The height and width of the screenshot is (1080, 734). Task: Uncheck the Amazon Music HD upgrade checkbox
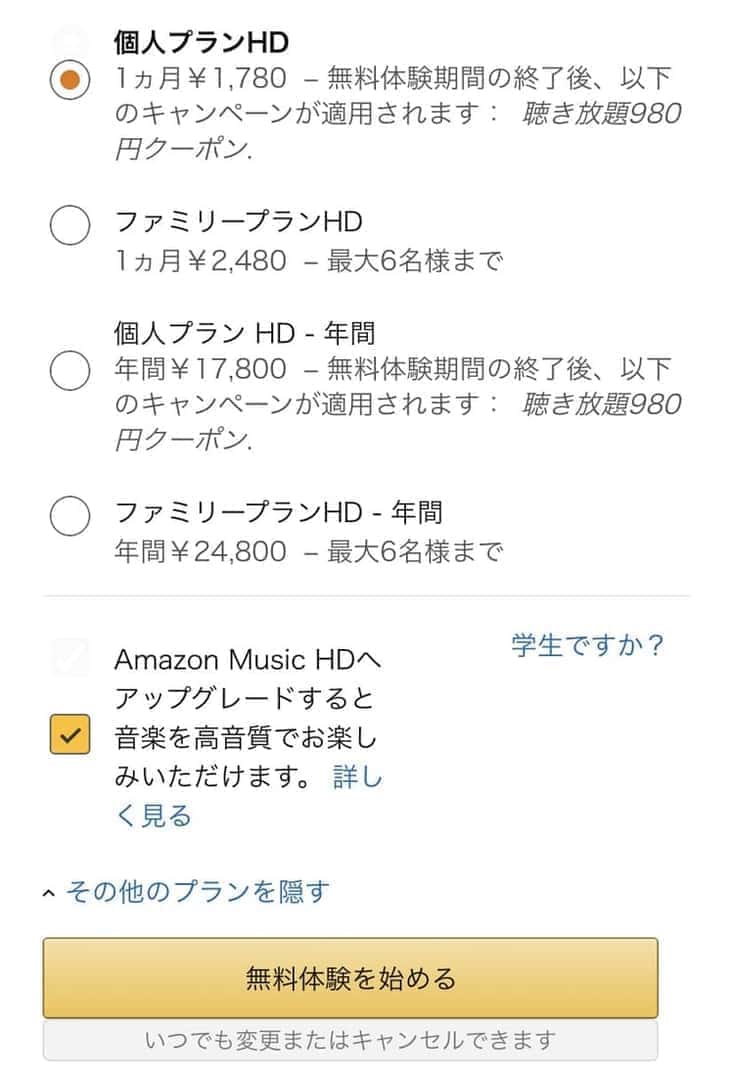pyautogui.click(x=70, y=736)
